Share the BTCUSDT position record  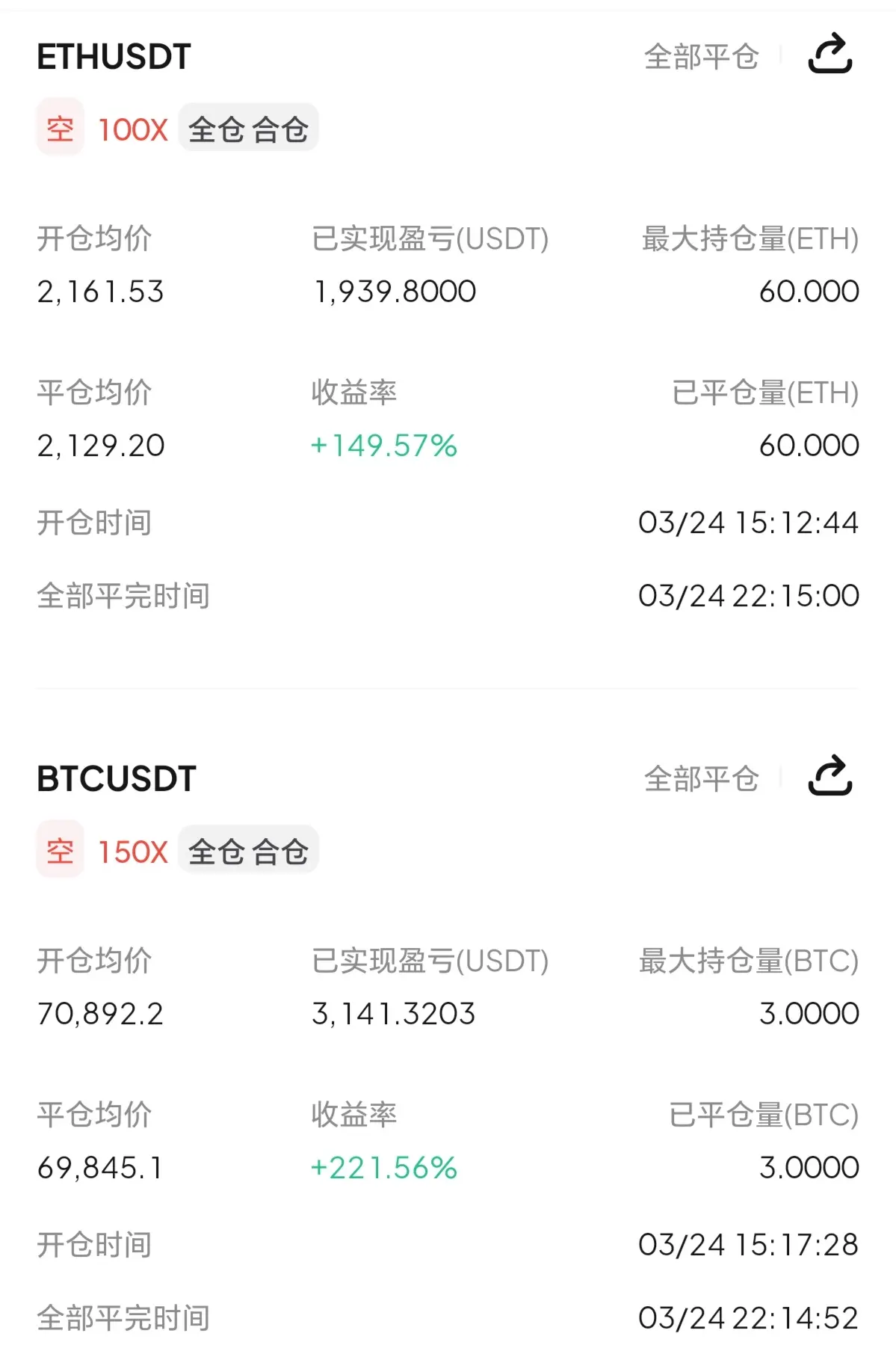click(x=829, y=777)
